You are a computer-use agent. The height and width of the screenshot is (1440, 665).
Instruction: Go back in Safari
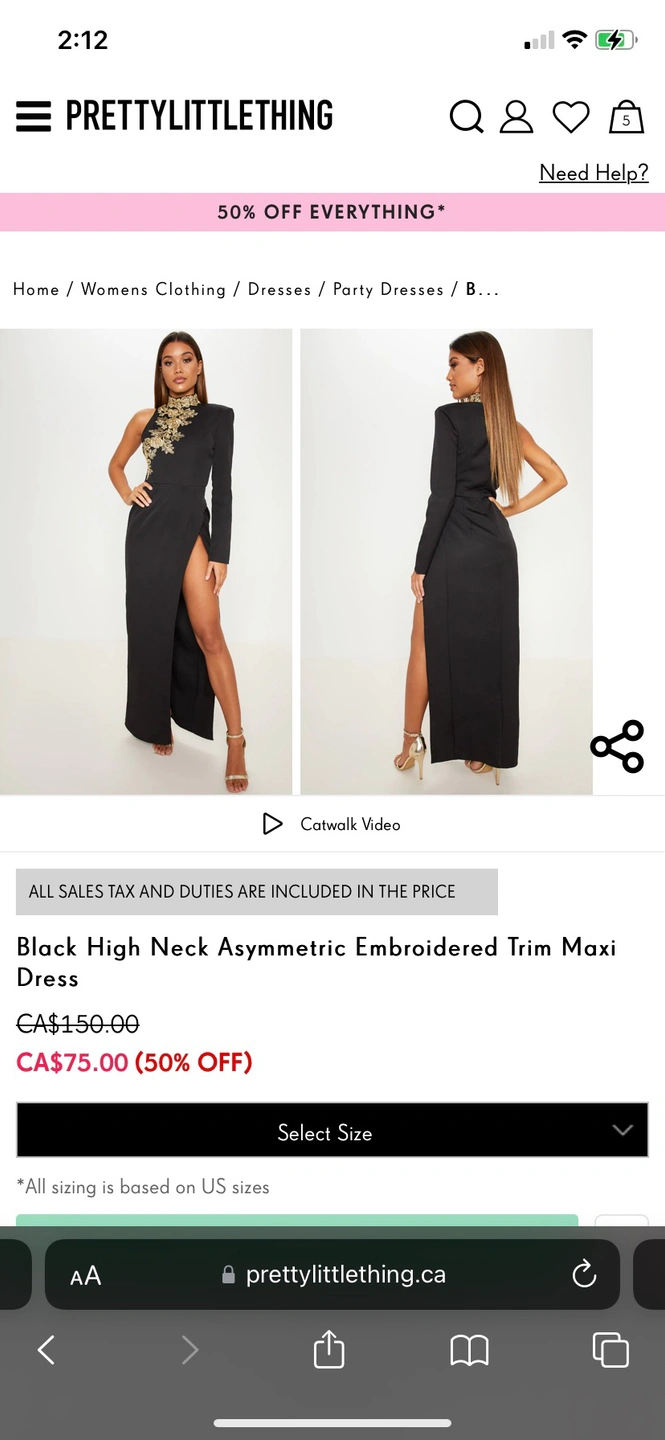(x=46, y=1351)
